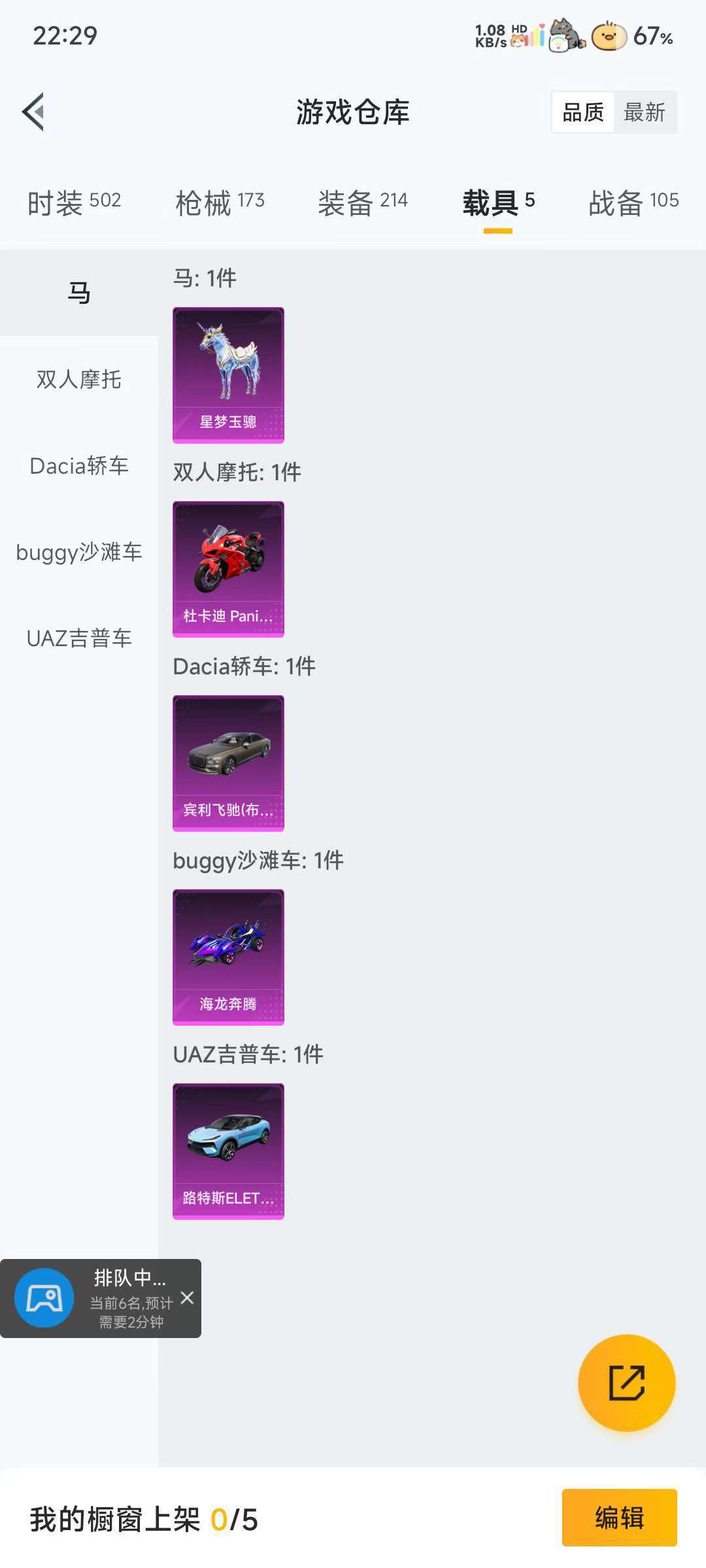Image resolution: width=706 pixels, height=1568 pixels.
Task: Open the 海龙奔腾 buggy item
Action: click(x=228, y=956)
